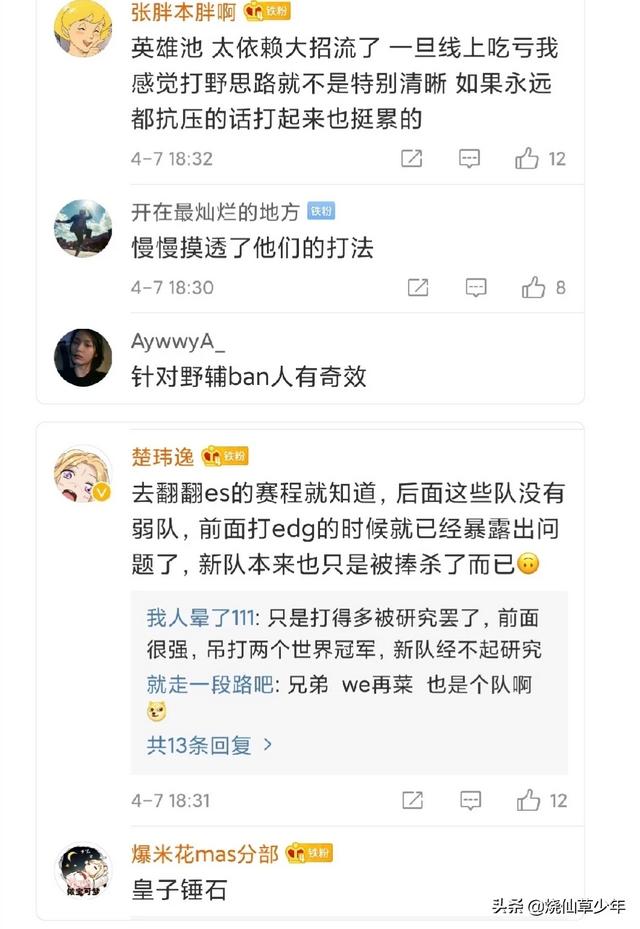Image resolution: width=640 pixels, height=929 pixels.
Task: Like the comment by 开在最灿烂的地方
Action: point(533,287)
